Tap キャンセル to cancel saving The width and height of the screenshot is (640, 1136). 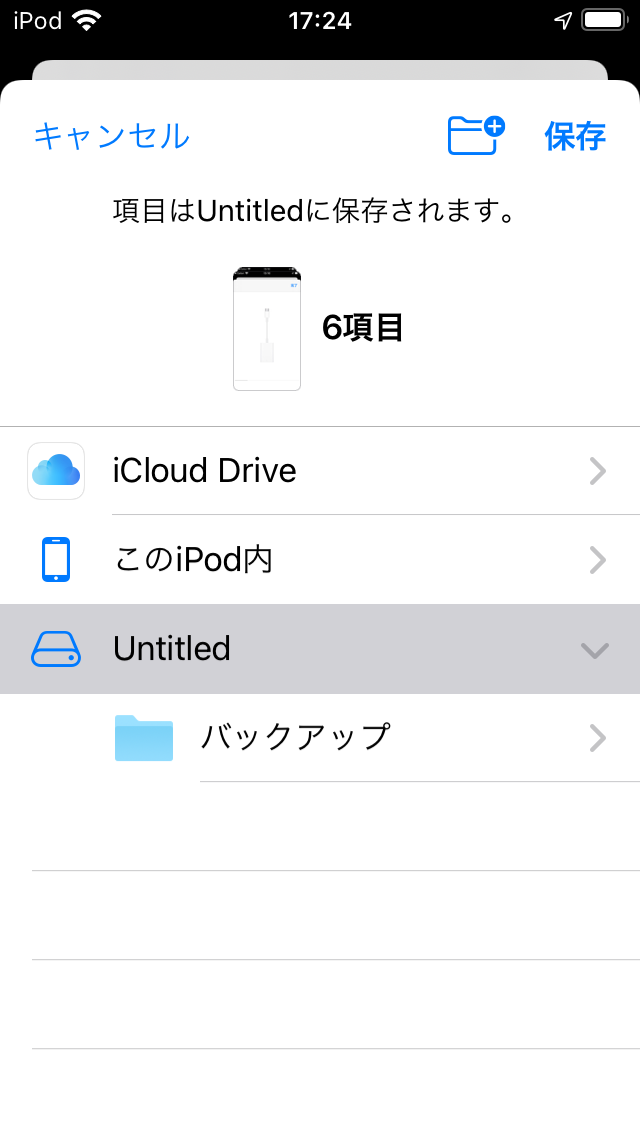pos(112,136)
